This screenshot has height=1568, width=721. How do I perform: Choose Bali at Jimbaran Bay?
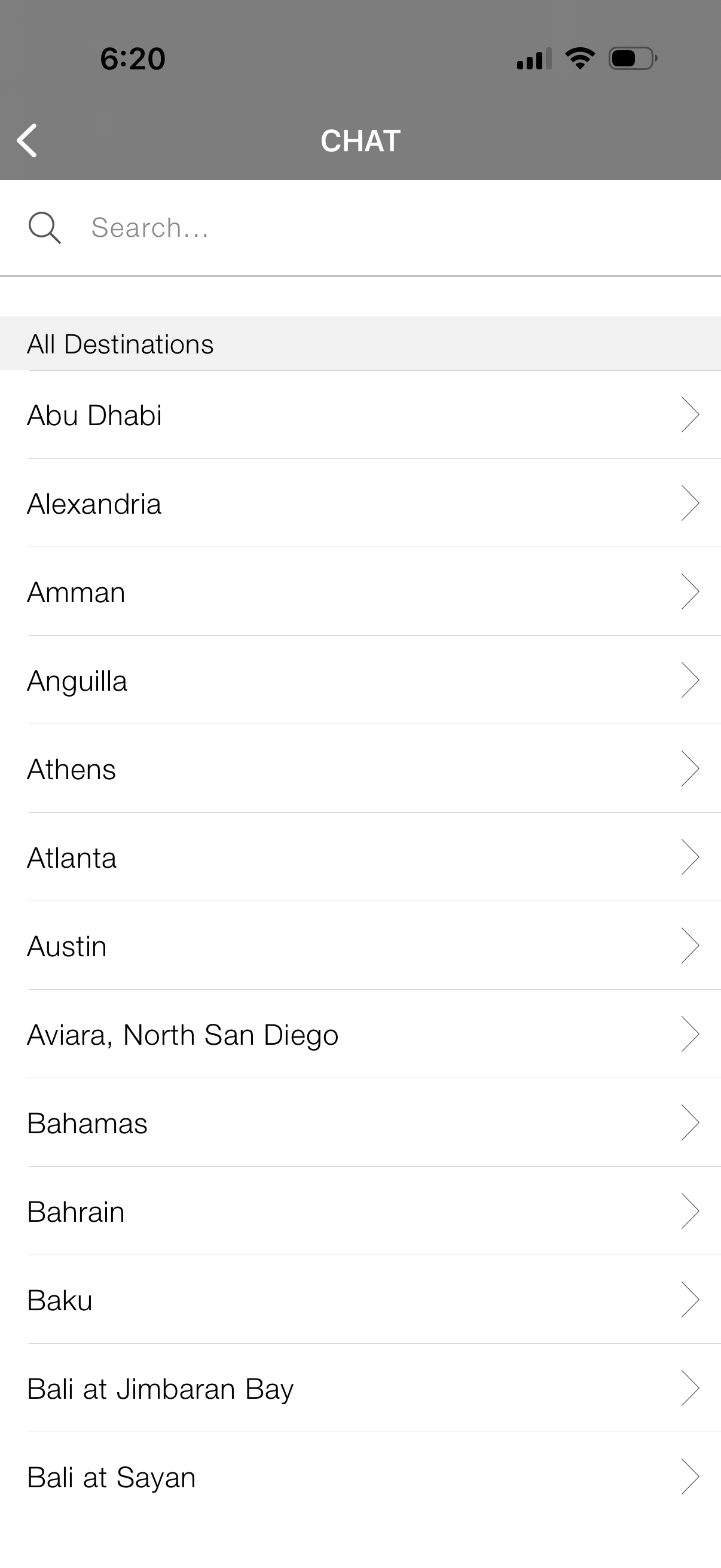pos(360,1389)
